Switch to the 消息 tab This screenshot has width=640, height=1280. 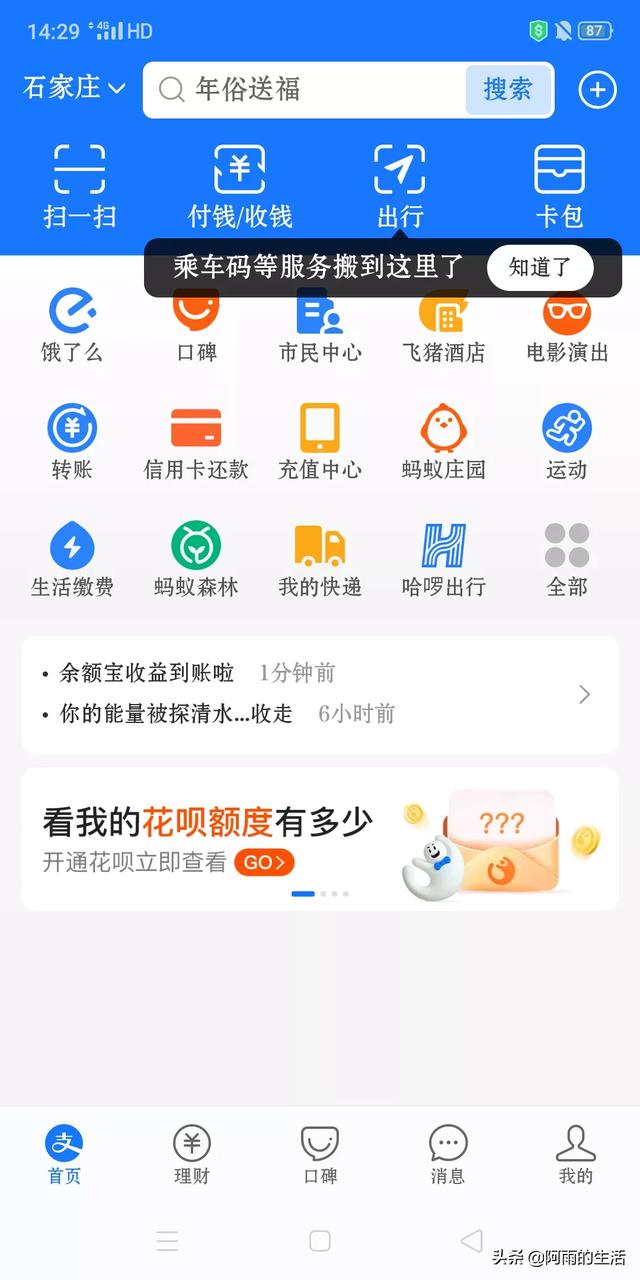click(448, 1153)
